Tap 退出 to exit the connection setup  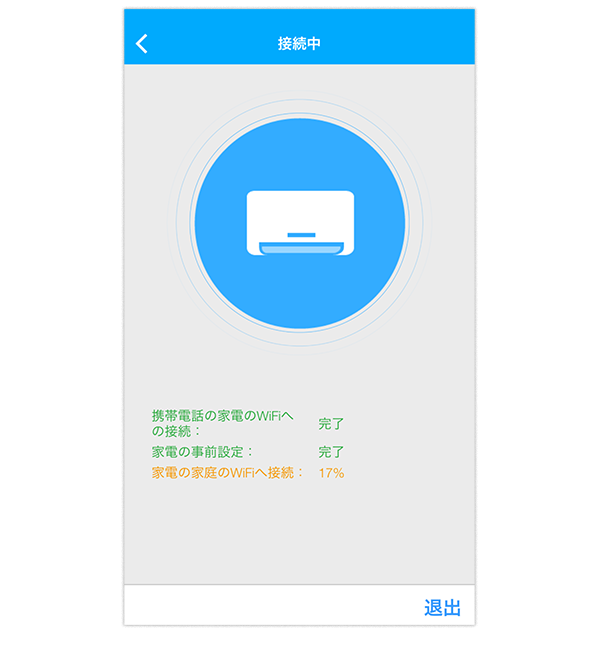[x=442, y=608]
